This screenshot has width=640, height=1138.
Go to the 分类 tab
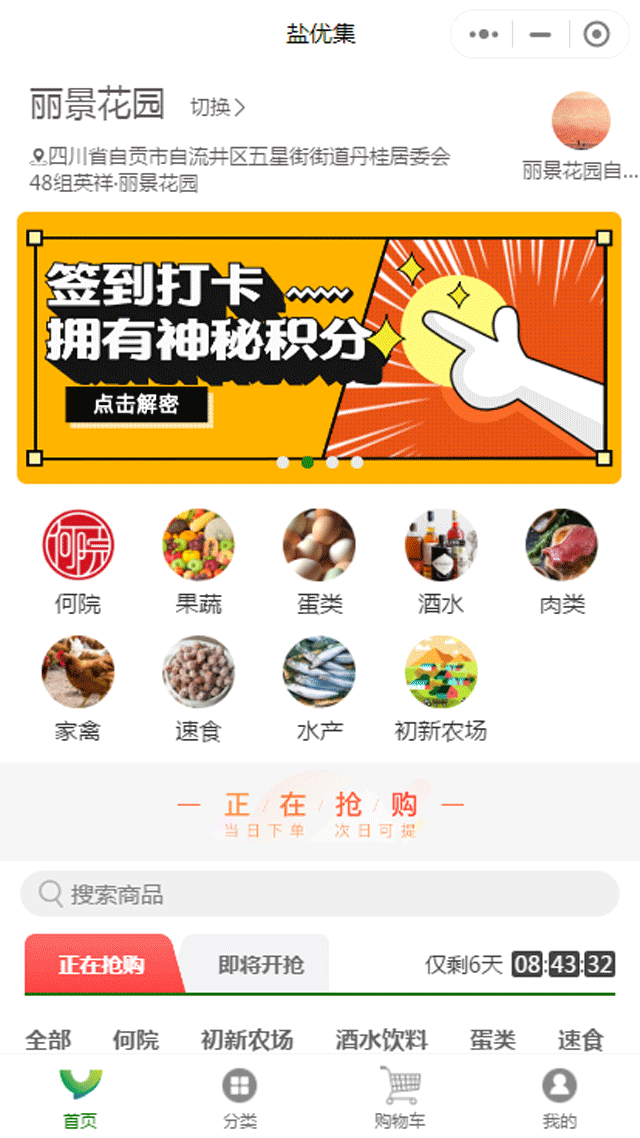point(240,1097)
